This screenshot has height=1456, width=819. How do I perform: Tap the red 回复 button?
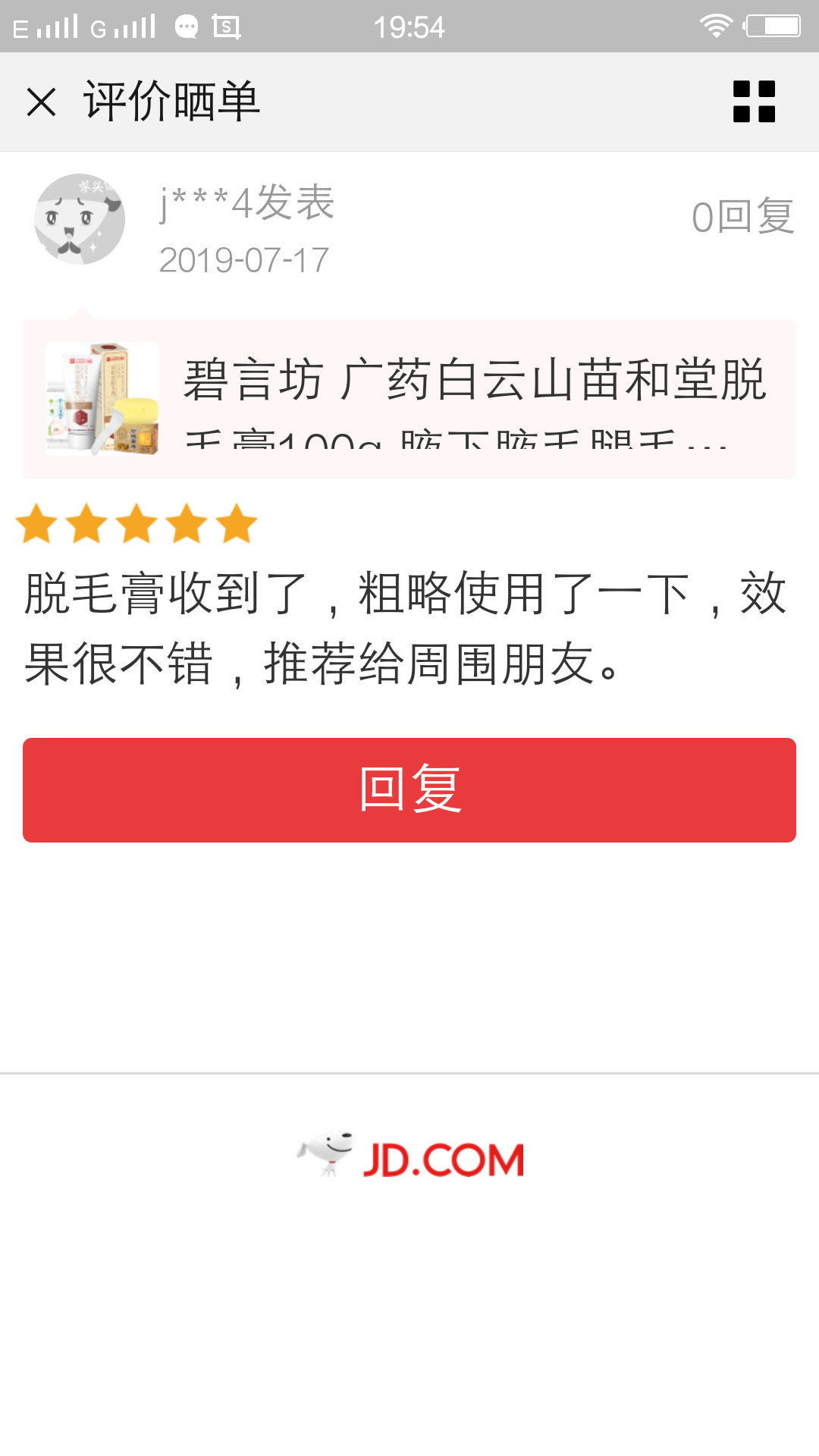(x=409, y=790)
